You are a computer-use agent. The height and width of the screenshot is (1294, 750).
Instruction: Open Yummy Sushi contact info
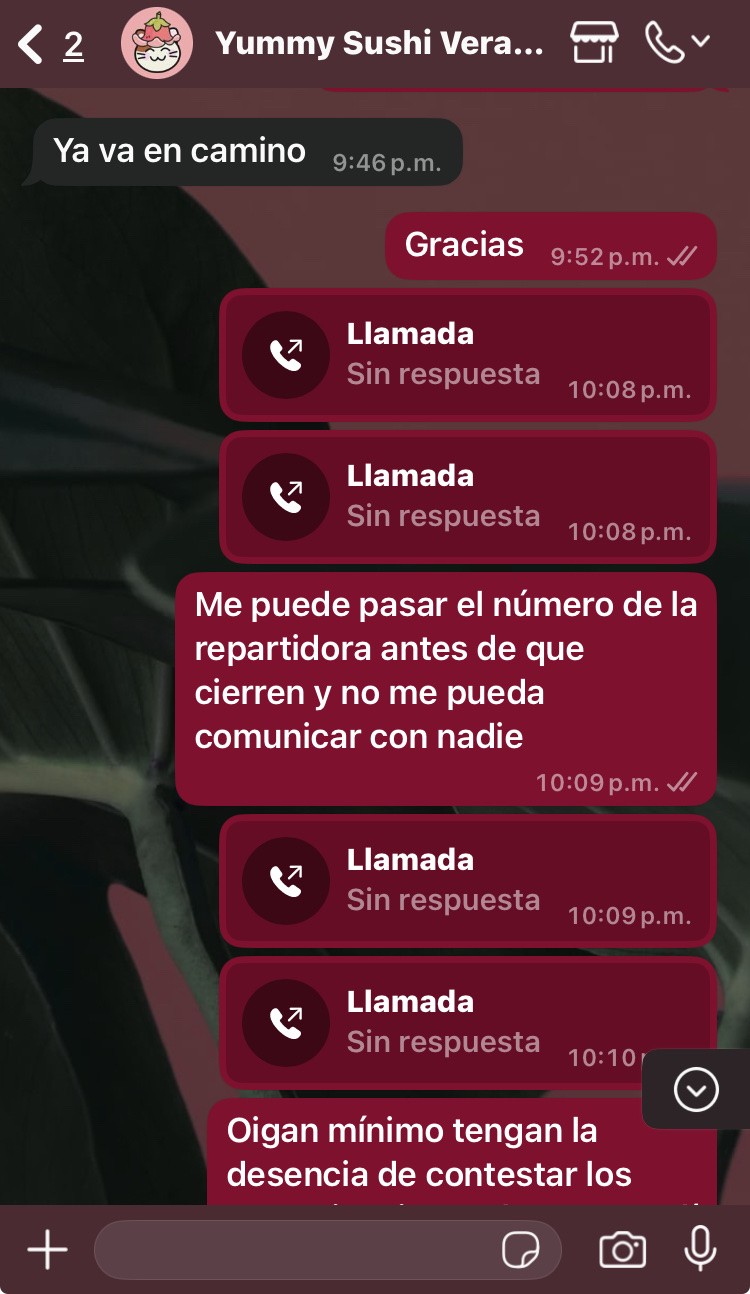click(380, 44)
